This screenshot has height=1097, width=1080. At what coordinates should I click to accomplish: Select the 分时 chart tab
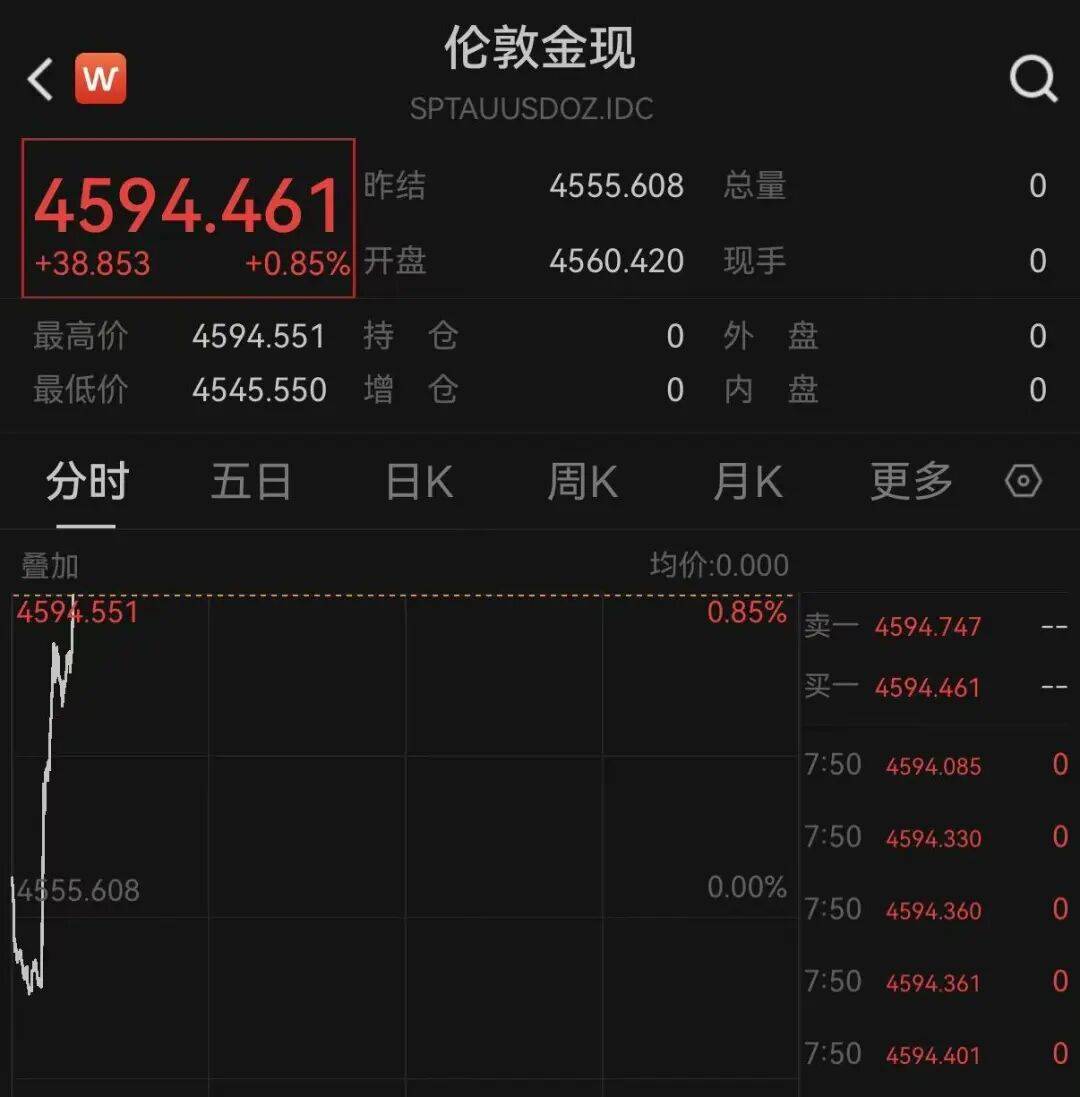click(87, 481)
